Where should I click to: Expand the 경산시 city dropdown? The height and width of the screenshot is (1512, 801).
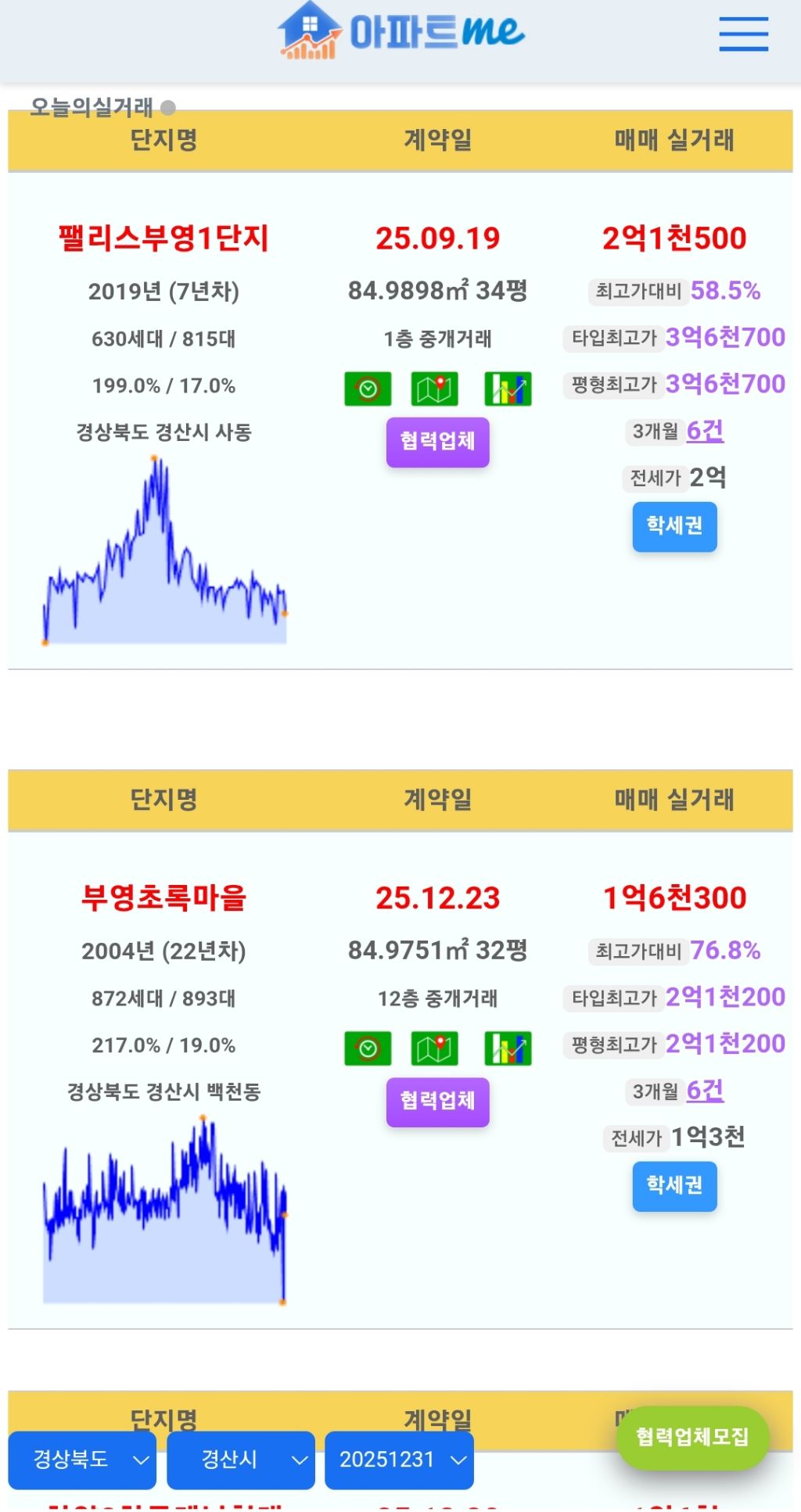point(241,1460)
